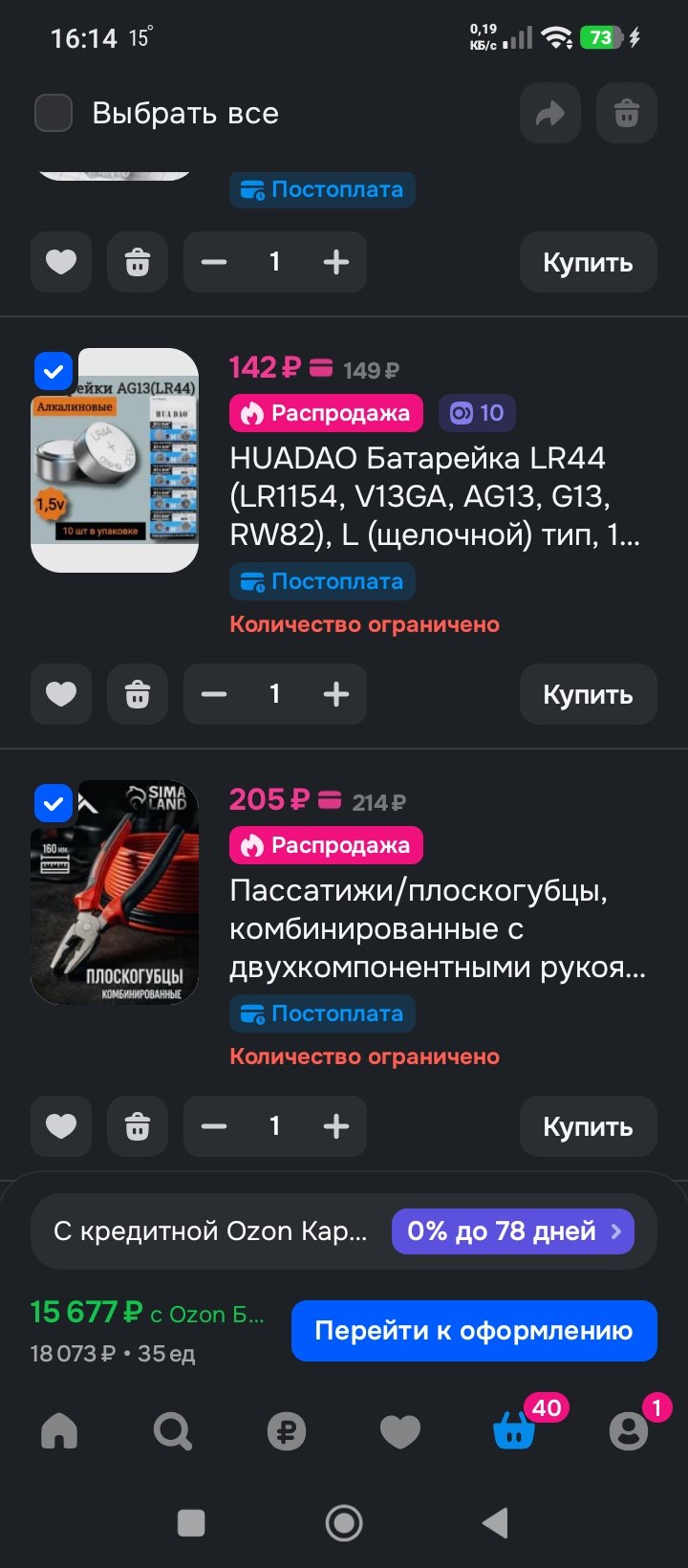Viewport: 688px width, 1568px height.
Task: Go to the home tab
Action: pos(59,1431)
